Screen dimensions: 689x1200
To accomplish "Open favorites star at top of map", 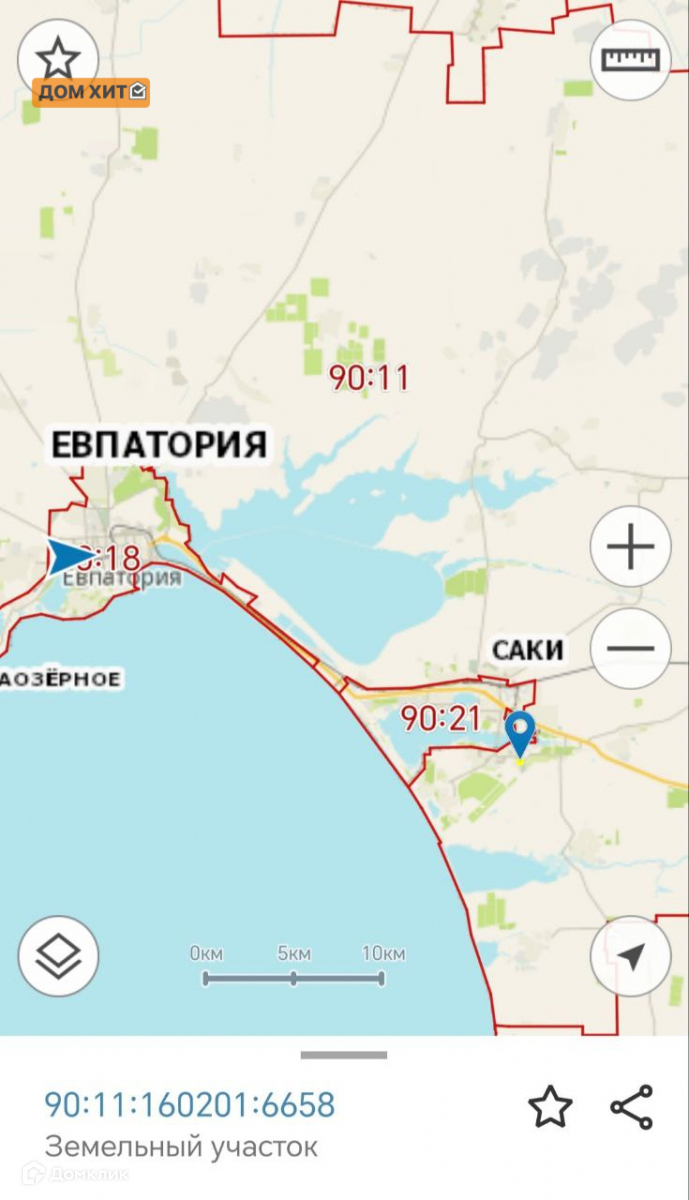I will click(x=58, y=58).
